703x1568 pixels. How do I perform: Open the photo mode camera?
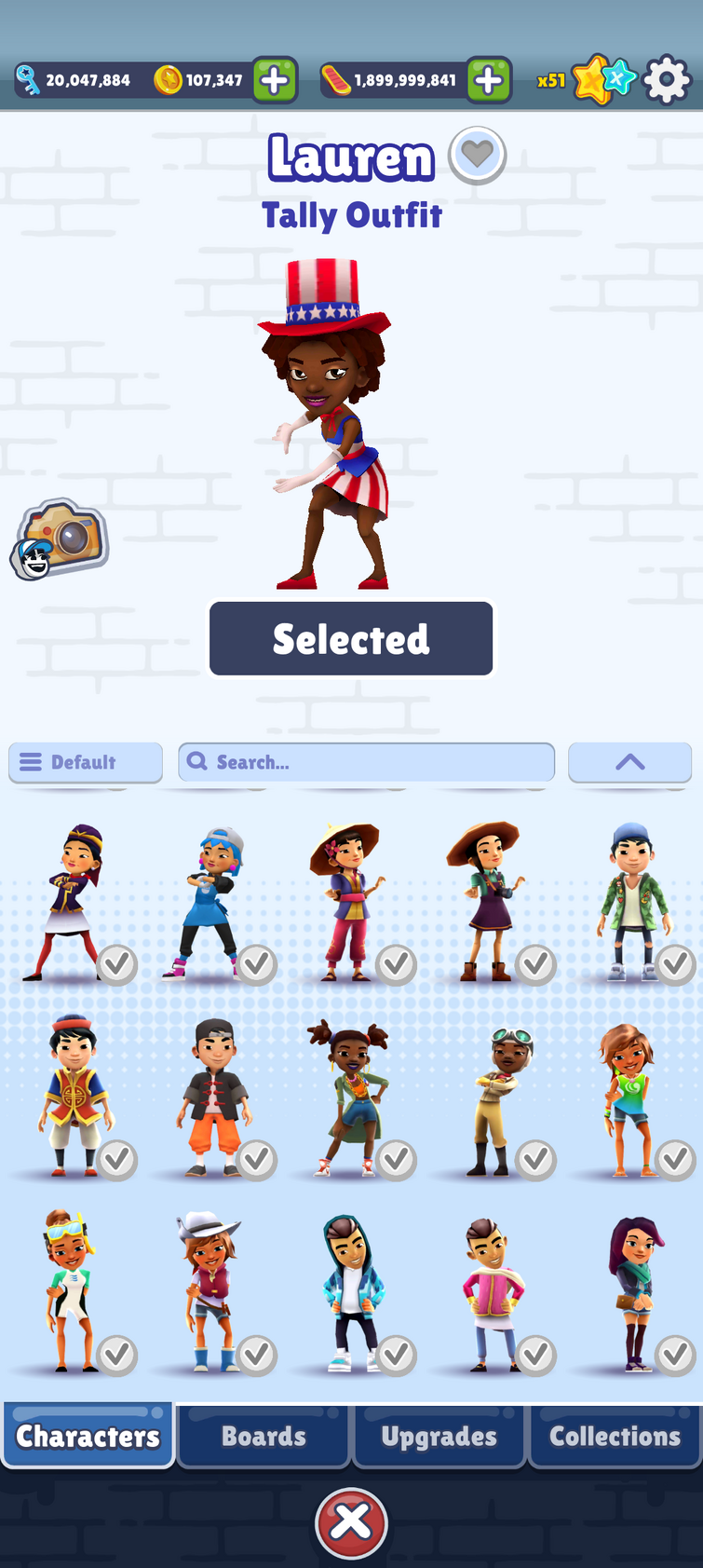[x=61, y=538]
